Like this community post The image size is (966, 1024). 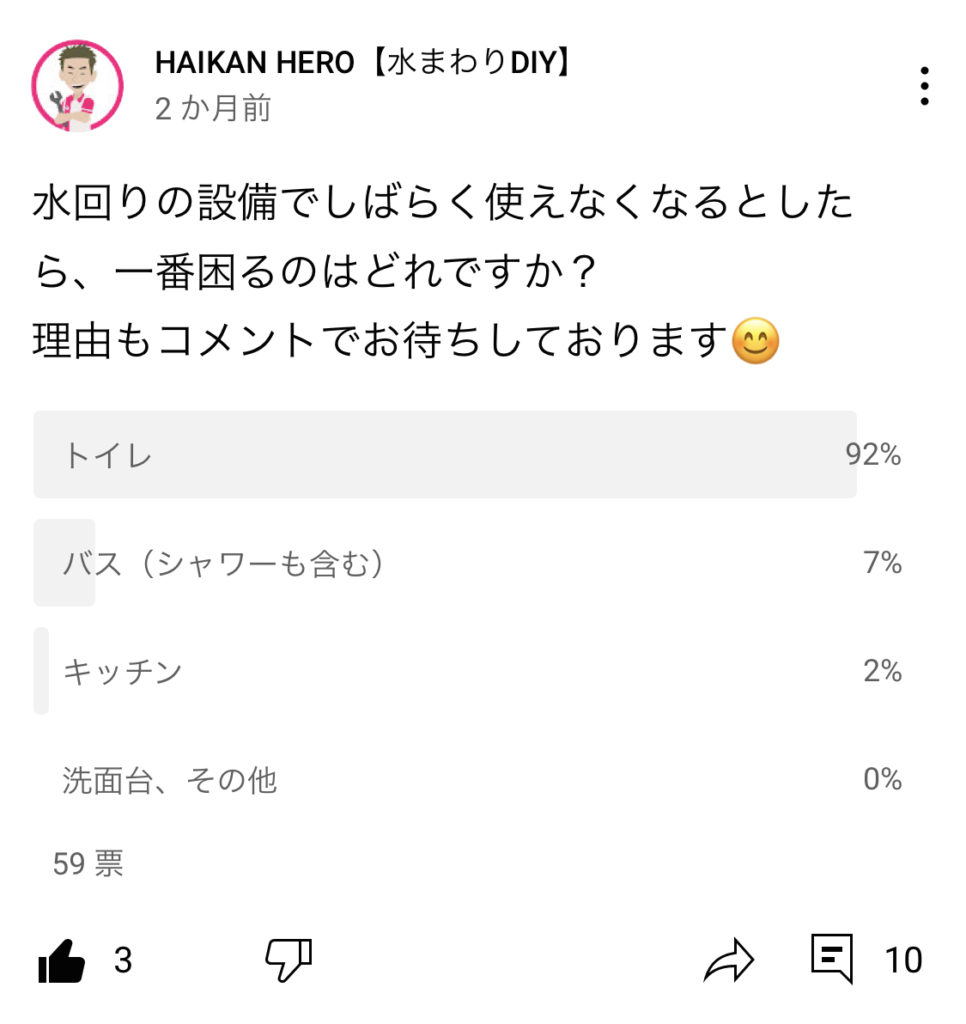pyautogui.click(x=62, y=961)
